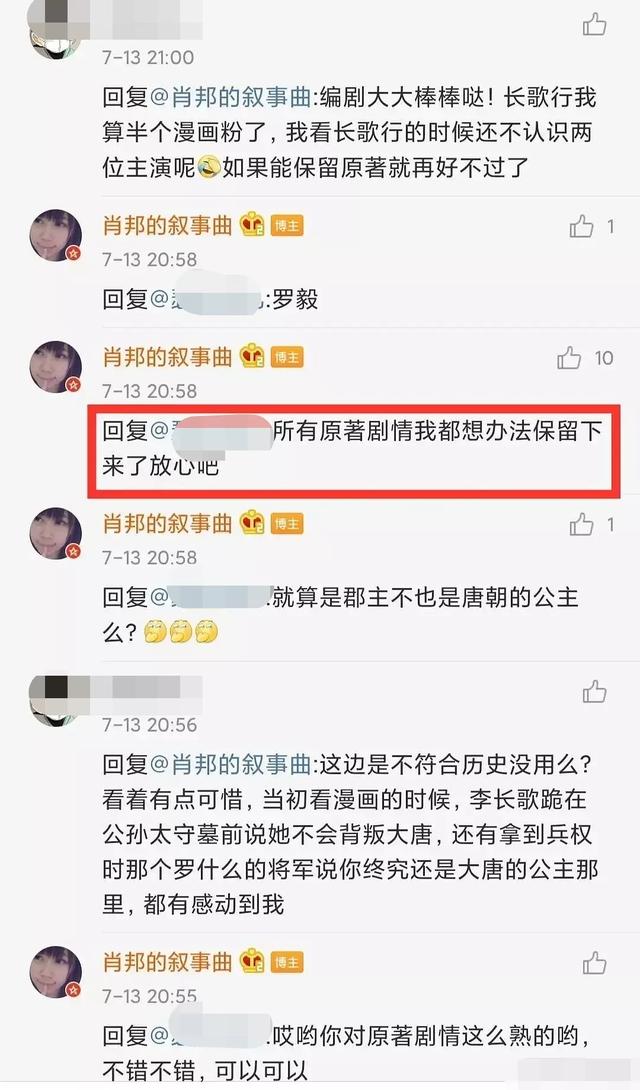Open 肖邦的叙事曲 profile name above the 罗毅 reply
This screenshot has height=1090, width=640.
point(168,226)
